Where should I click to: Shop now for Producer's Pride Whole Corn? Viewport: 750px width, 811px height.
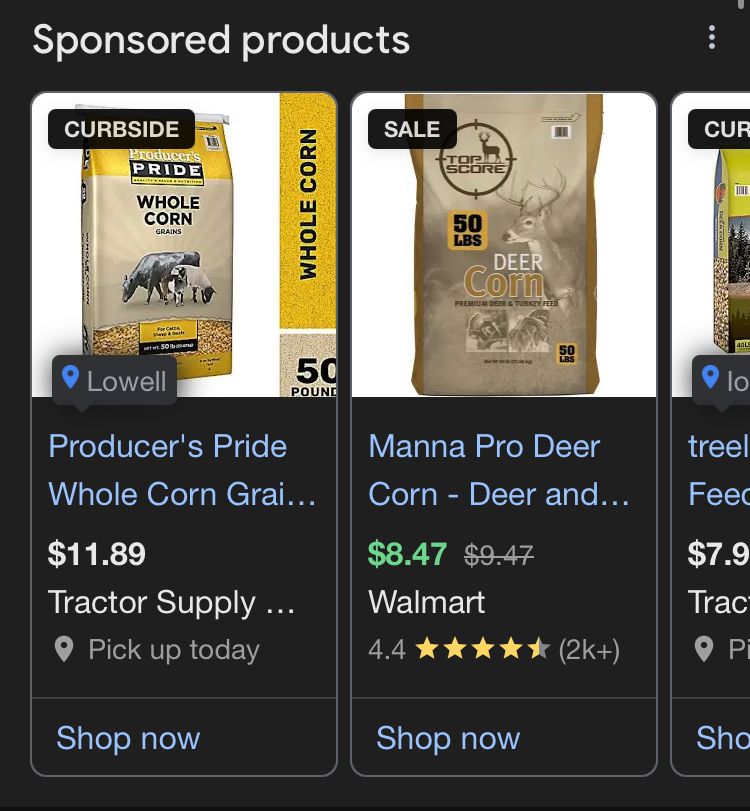tap(128, 737)
